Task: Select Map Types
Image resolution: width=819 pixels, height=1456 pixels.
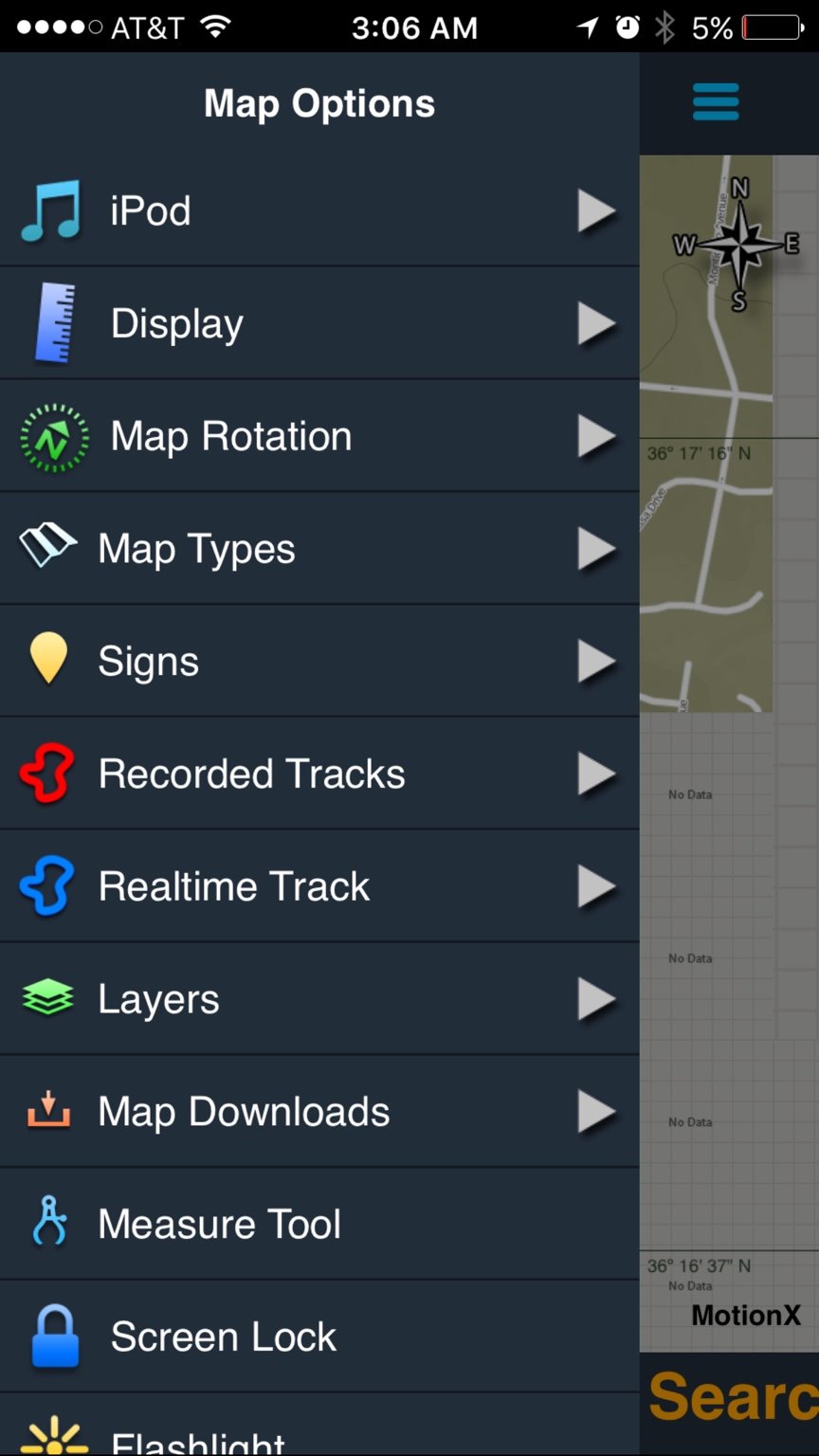Action: click(x=319, y=549)
